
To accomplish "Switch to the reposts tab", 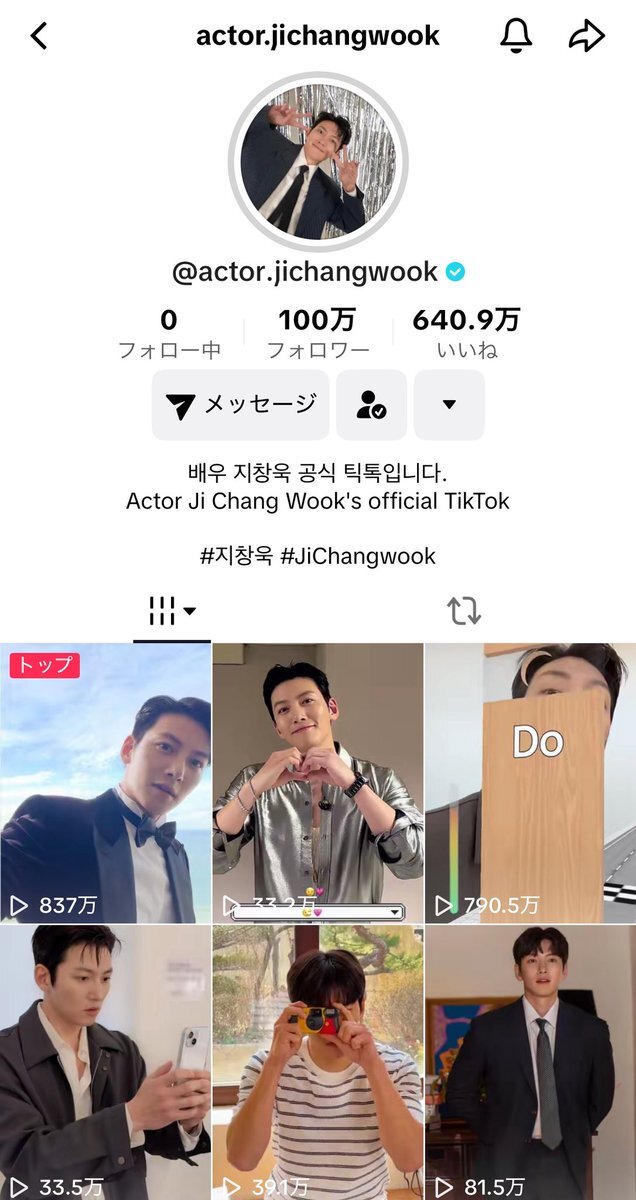I will [x=464, y=610].
